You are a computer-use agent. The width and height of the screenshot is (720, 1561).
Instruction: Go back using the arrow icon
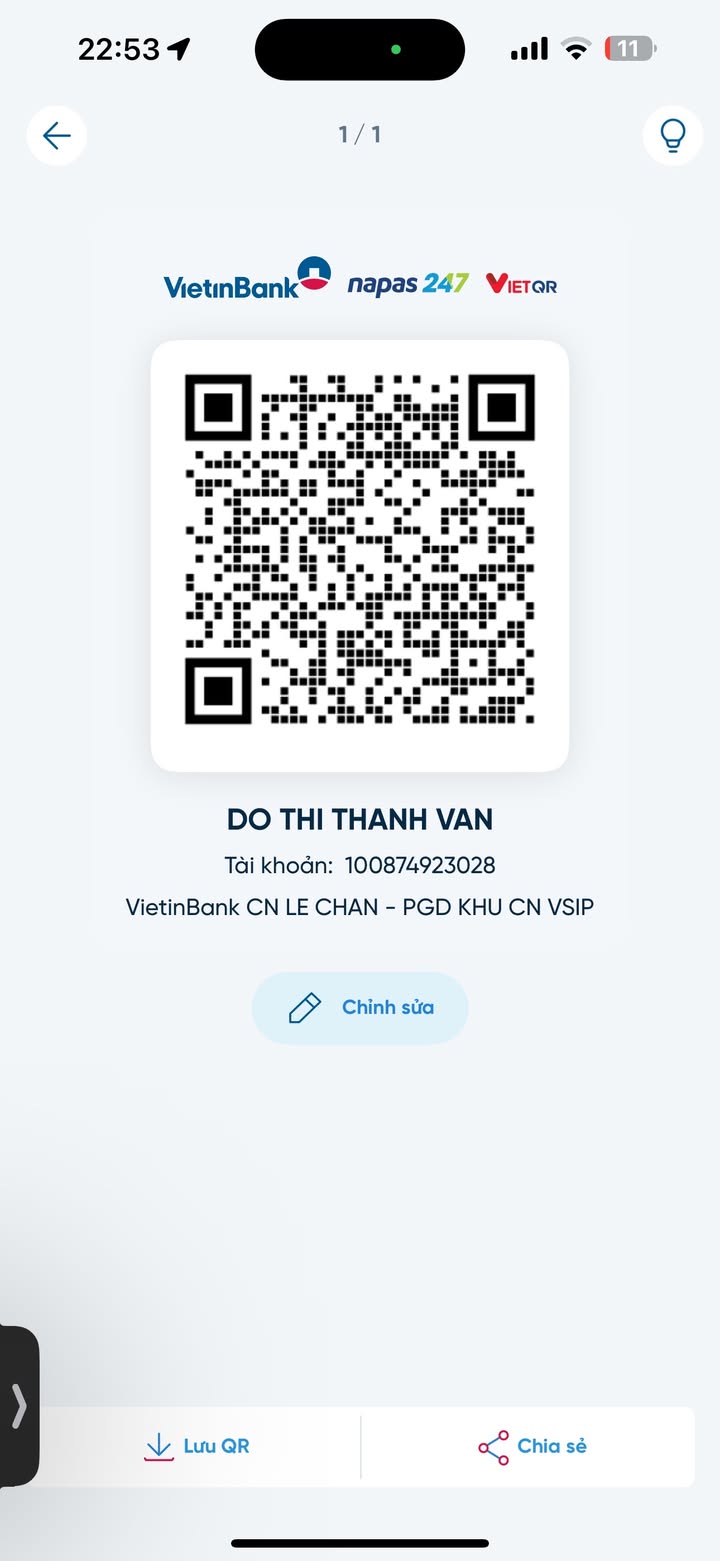coord(57,135)
